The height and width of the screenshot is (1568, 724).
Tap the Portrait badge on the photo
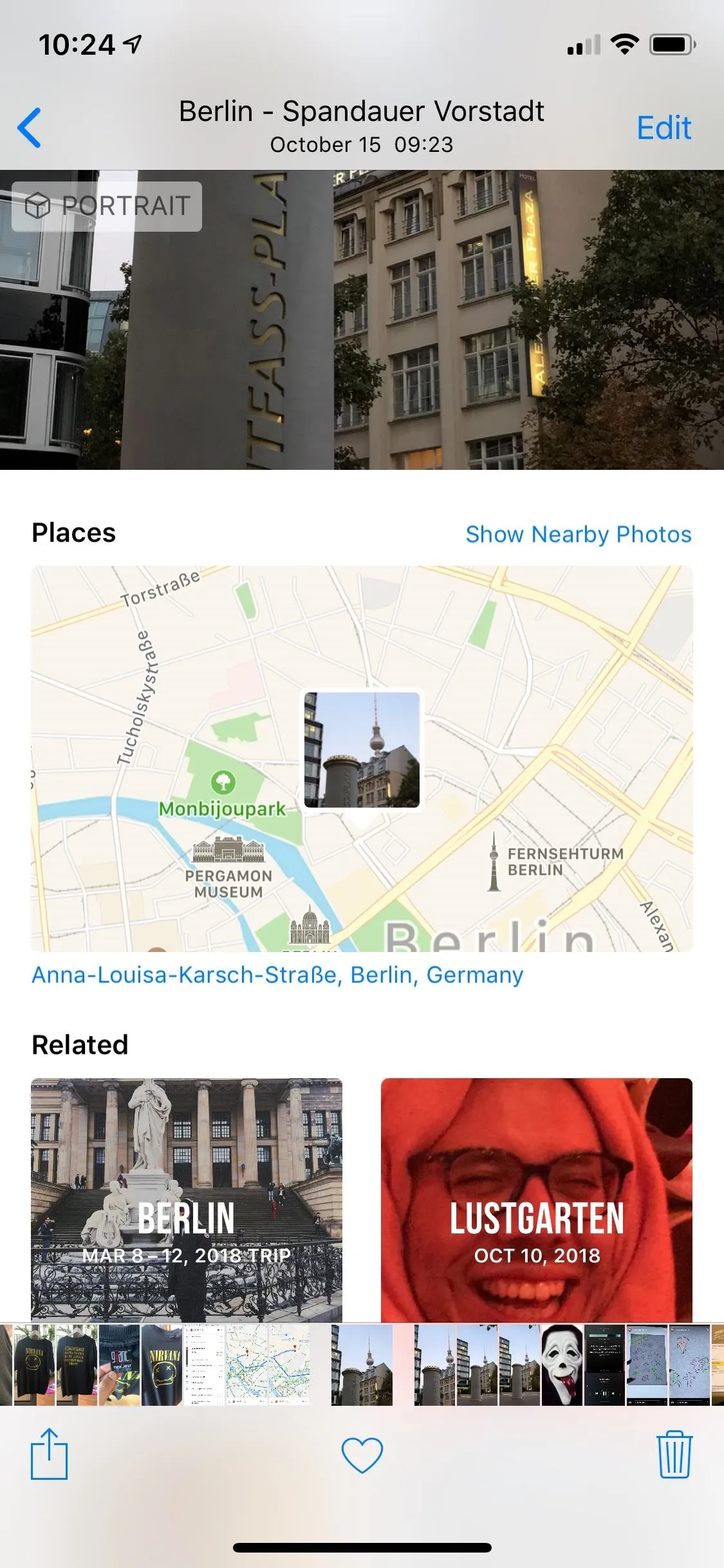pos(107,206)
